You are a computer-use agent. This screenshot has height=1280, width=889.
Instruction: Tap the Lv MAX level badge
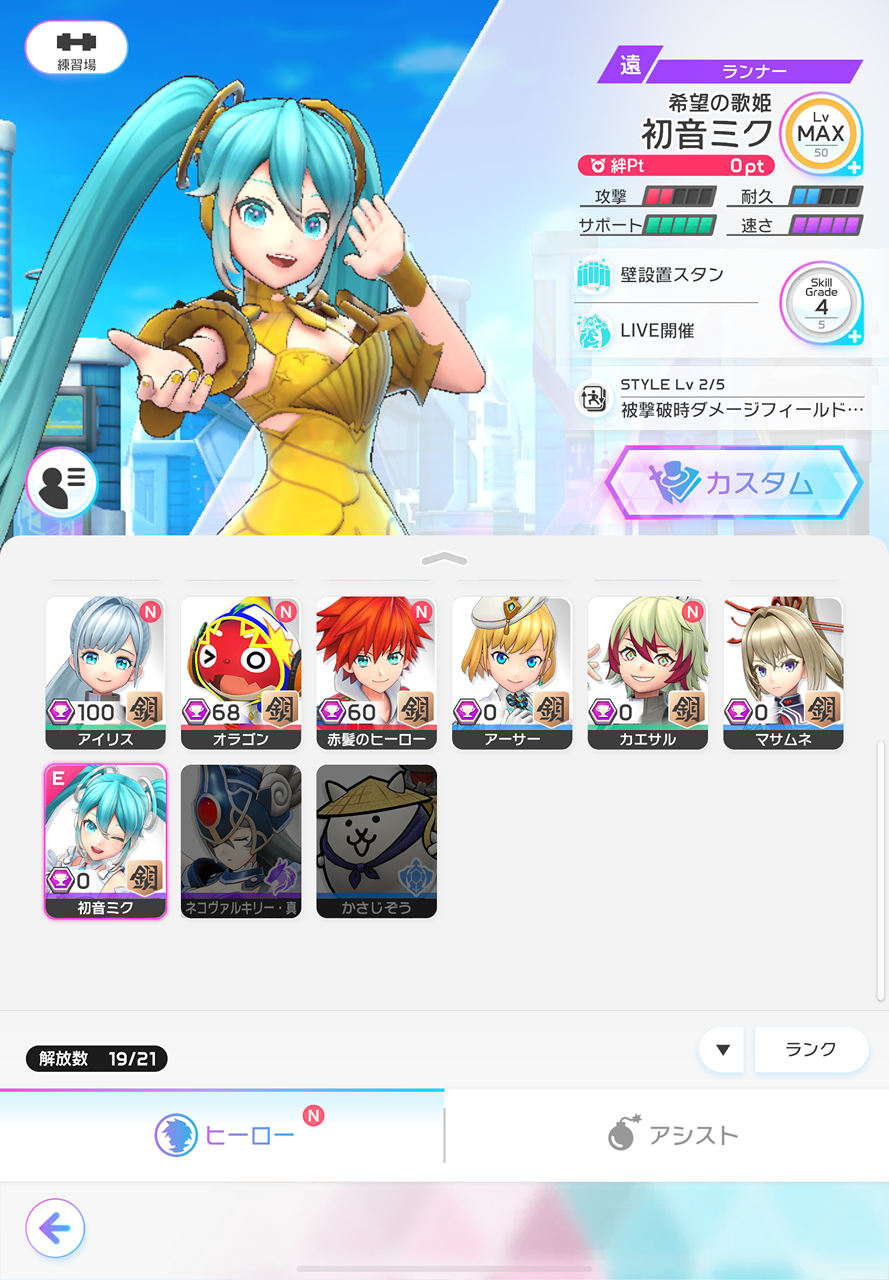[821, 134]
